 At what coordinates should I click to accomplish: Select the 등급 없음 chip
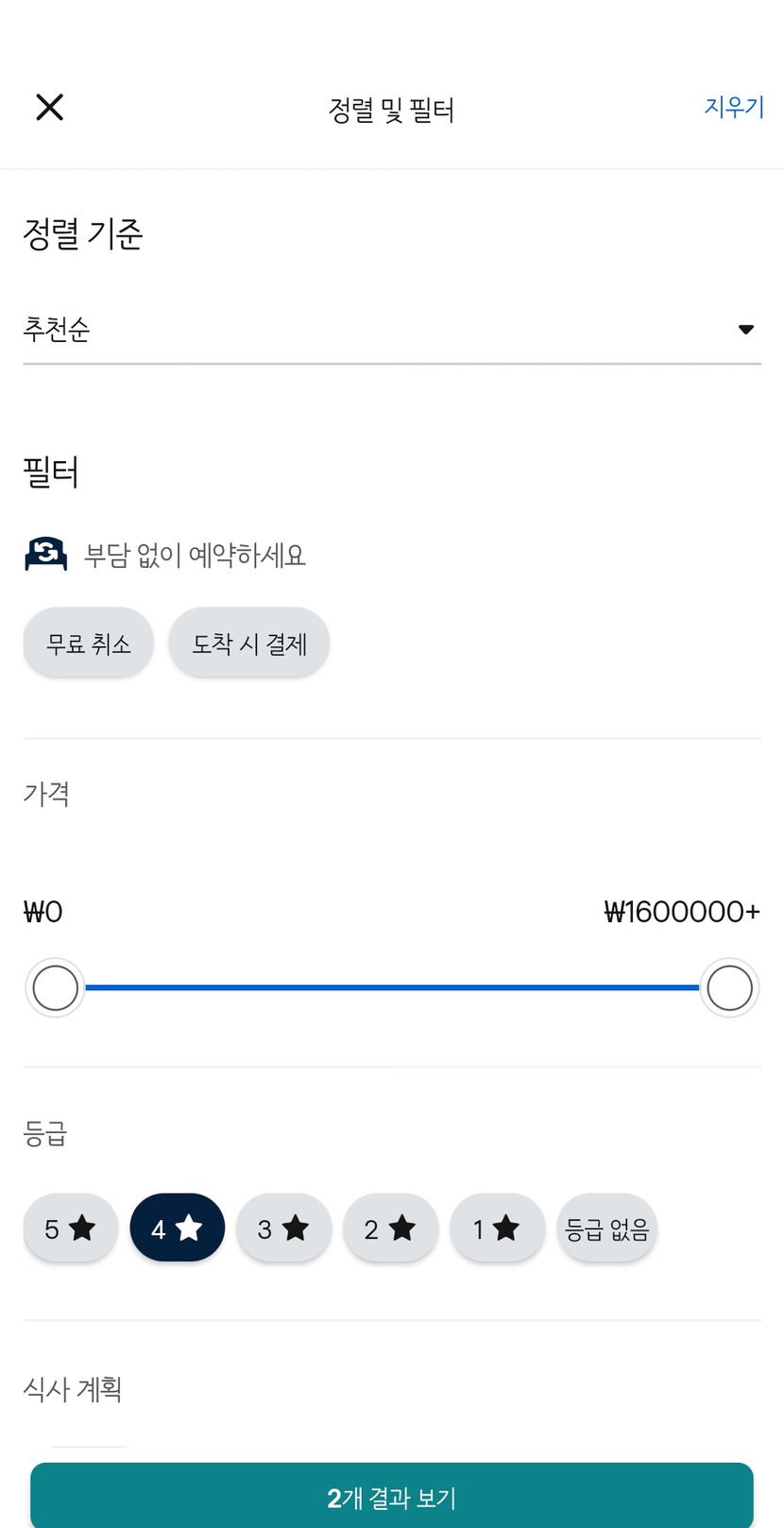pos(607,1228)
